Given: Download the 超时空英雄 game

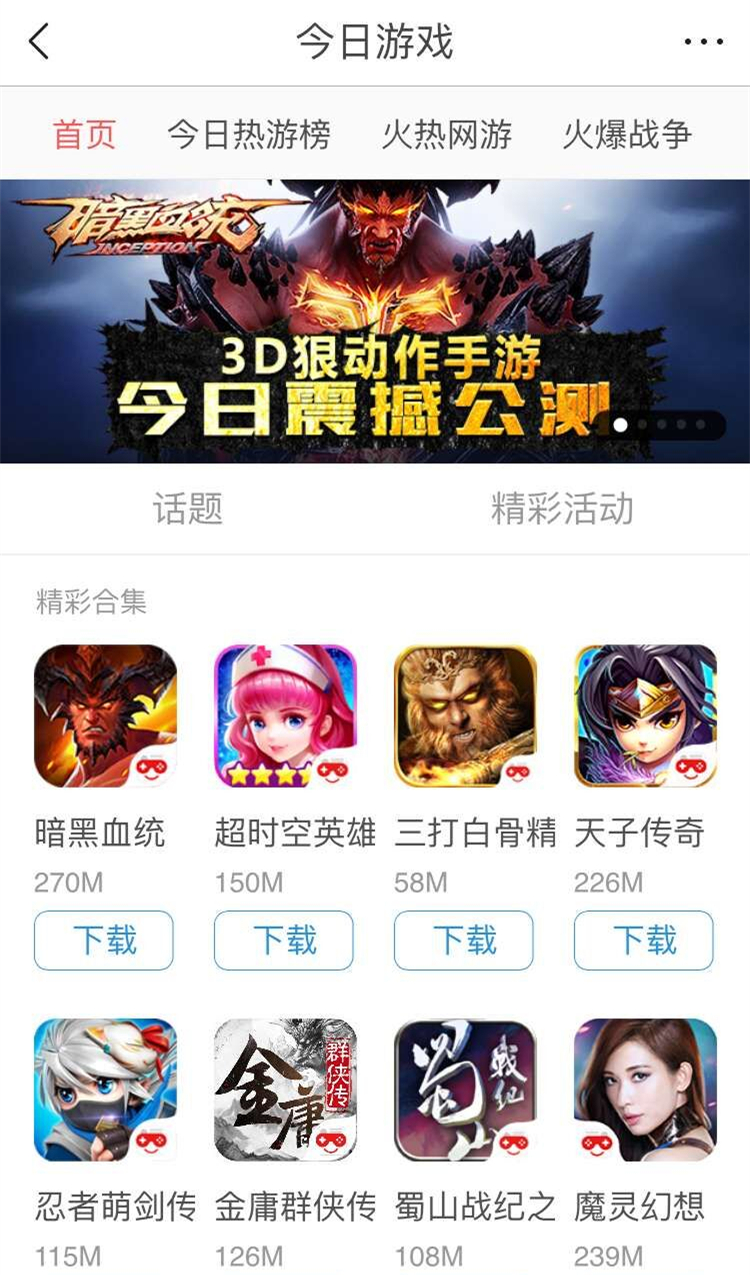Looking at the screenshot, I should 284,940.
